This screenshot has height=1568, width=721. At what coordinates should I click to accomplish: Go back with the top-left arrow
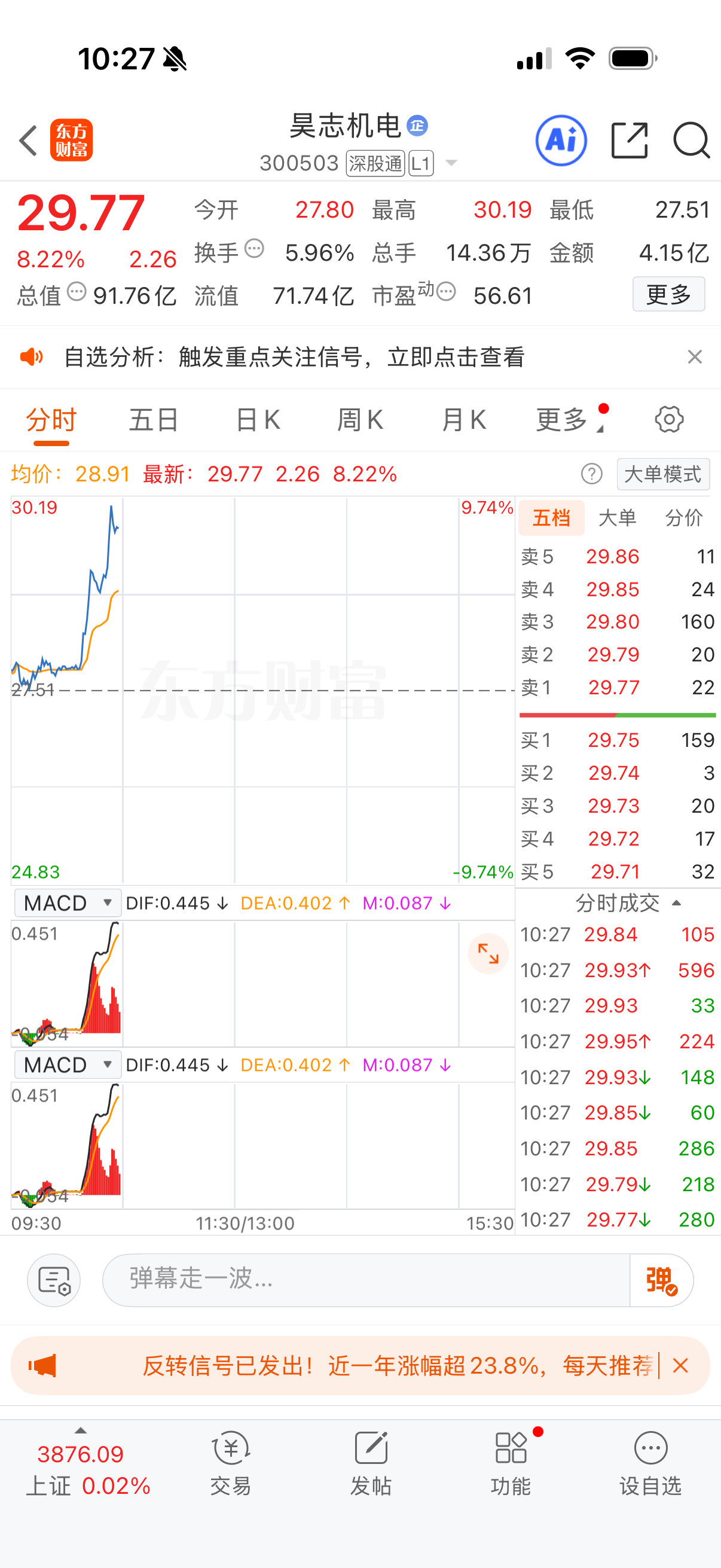point(28,141)
